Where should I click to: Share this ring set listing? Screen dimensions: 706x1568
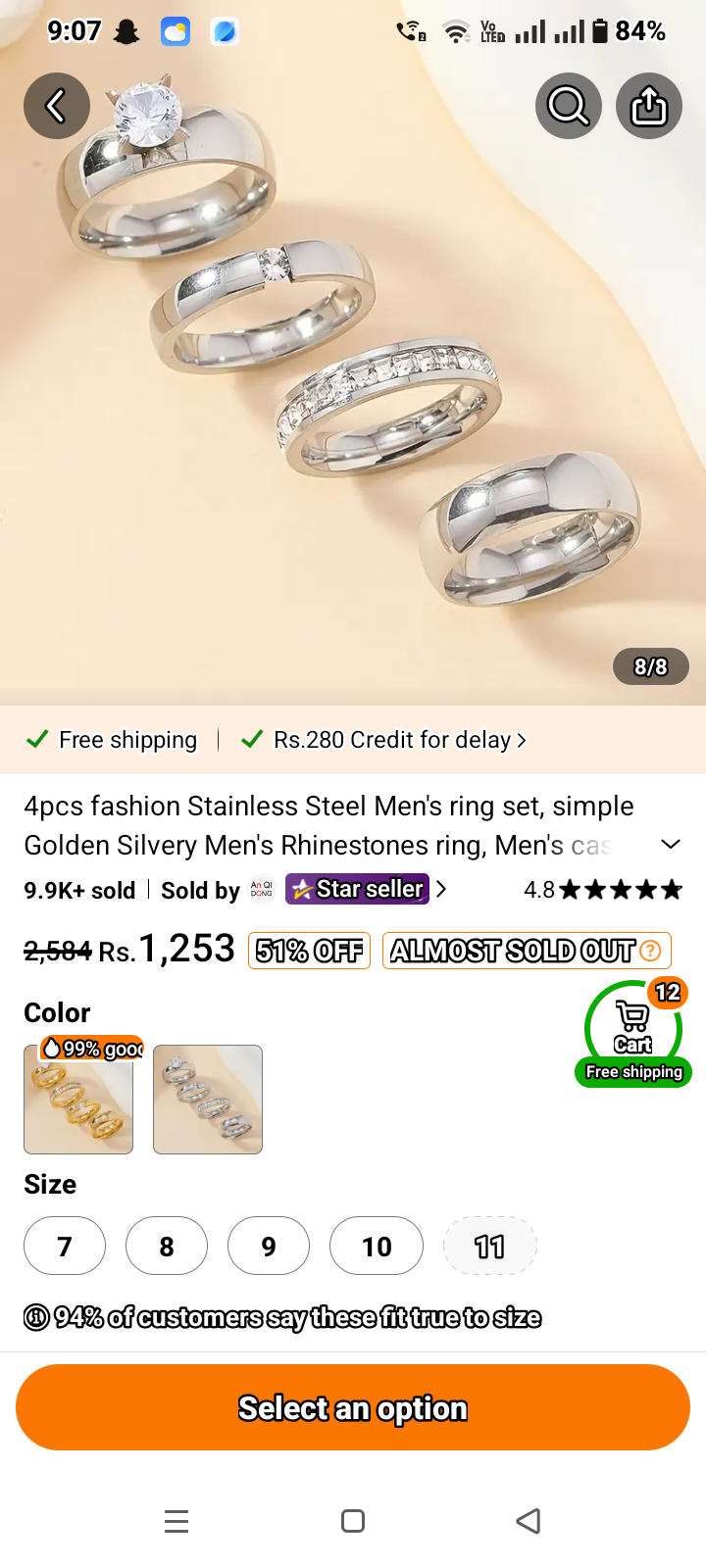click(x=649, y=106)
